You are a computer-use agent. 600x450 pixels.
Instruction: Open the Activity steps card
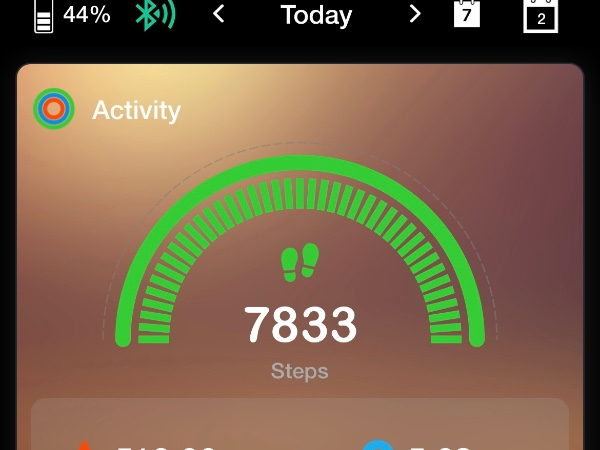300,250
